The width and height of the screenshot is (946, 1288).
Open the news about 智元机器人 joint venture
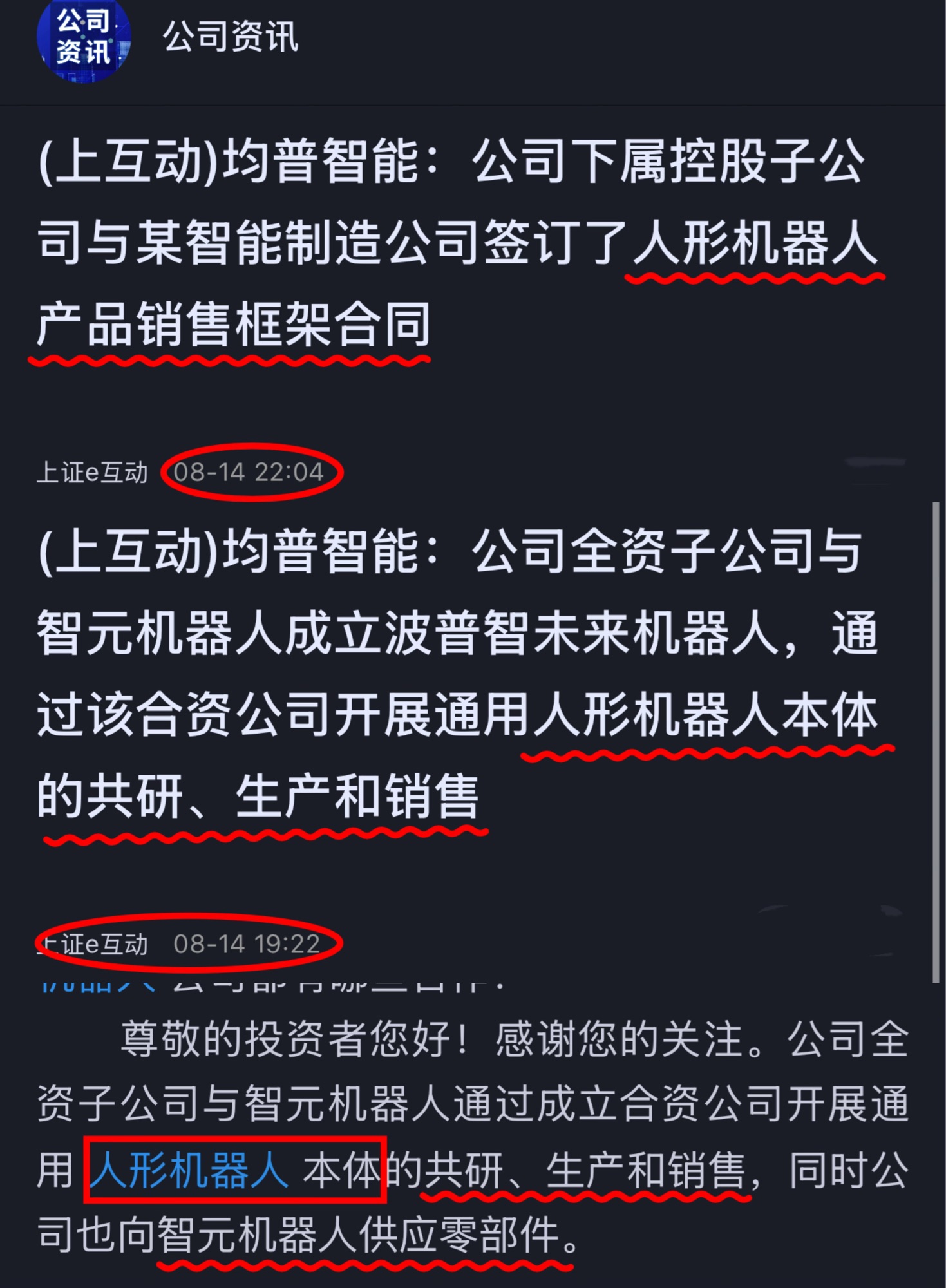click(451, 674)
